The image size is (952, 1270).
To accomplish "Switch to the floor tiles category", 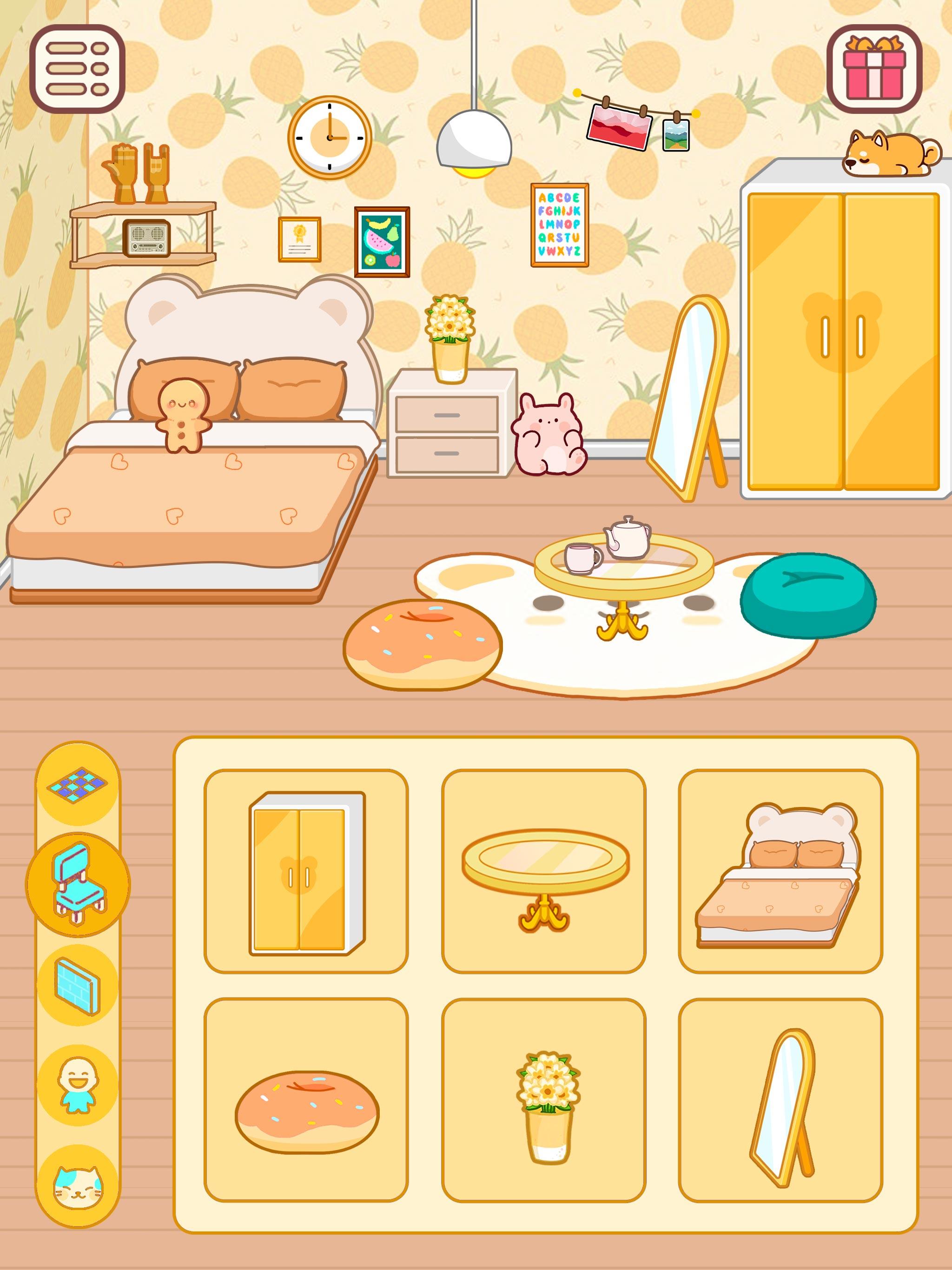I will click(78, 783).
